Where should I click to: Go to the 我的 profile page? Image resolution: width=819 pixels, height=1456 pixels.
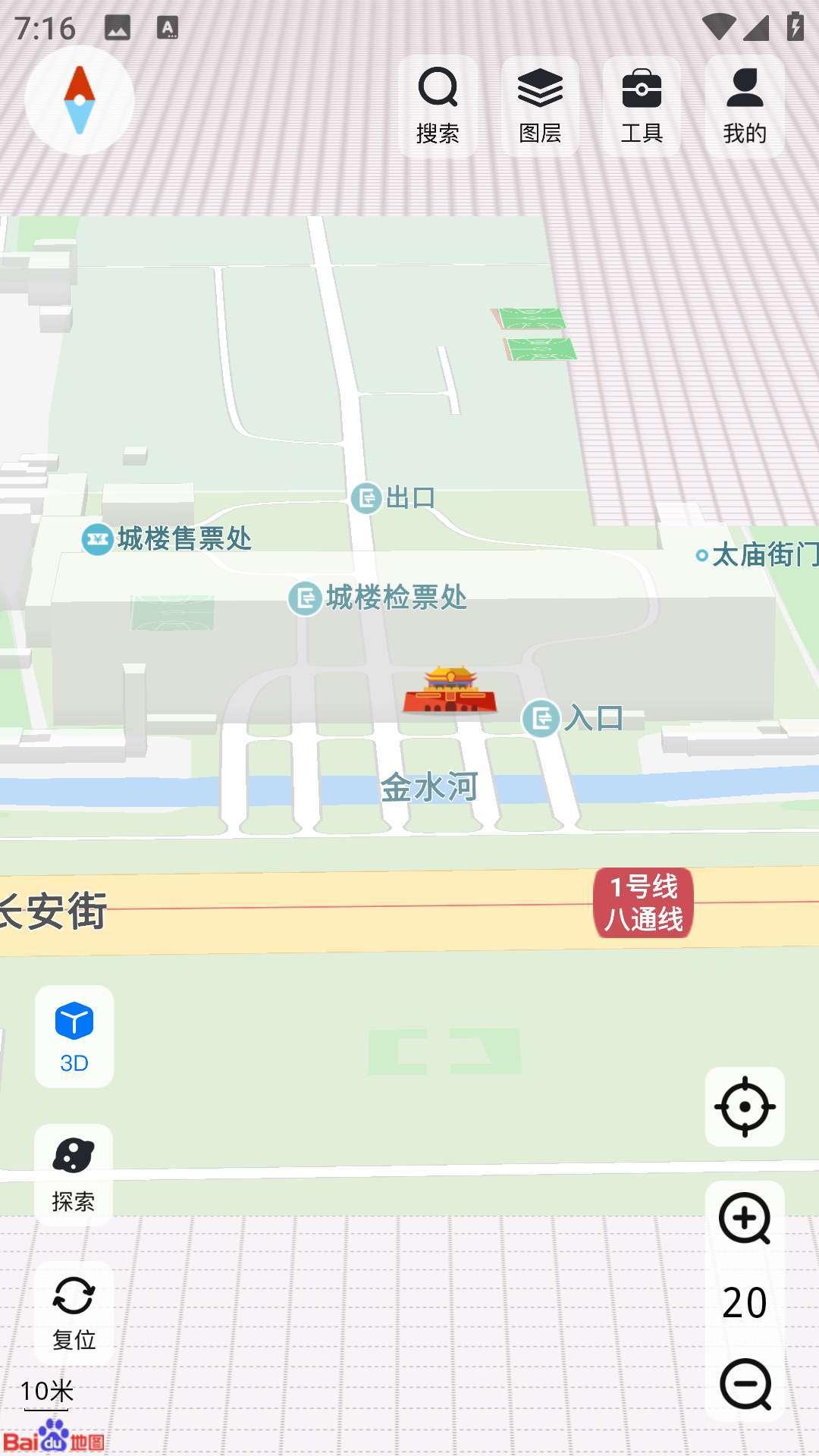click(745, 106)
